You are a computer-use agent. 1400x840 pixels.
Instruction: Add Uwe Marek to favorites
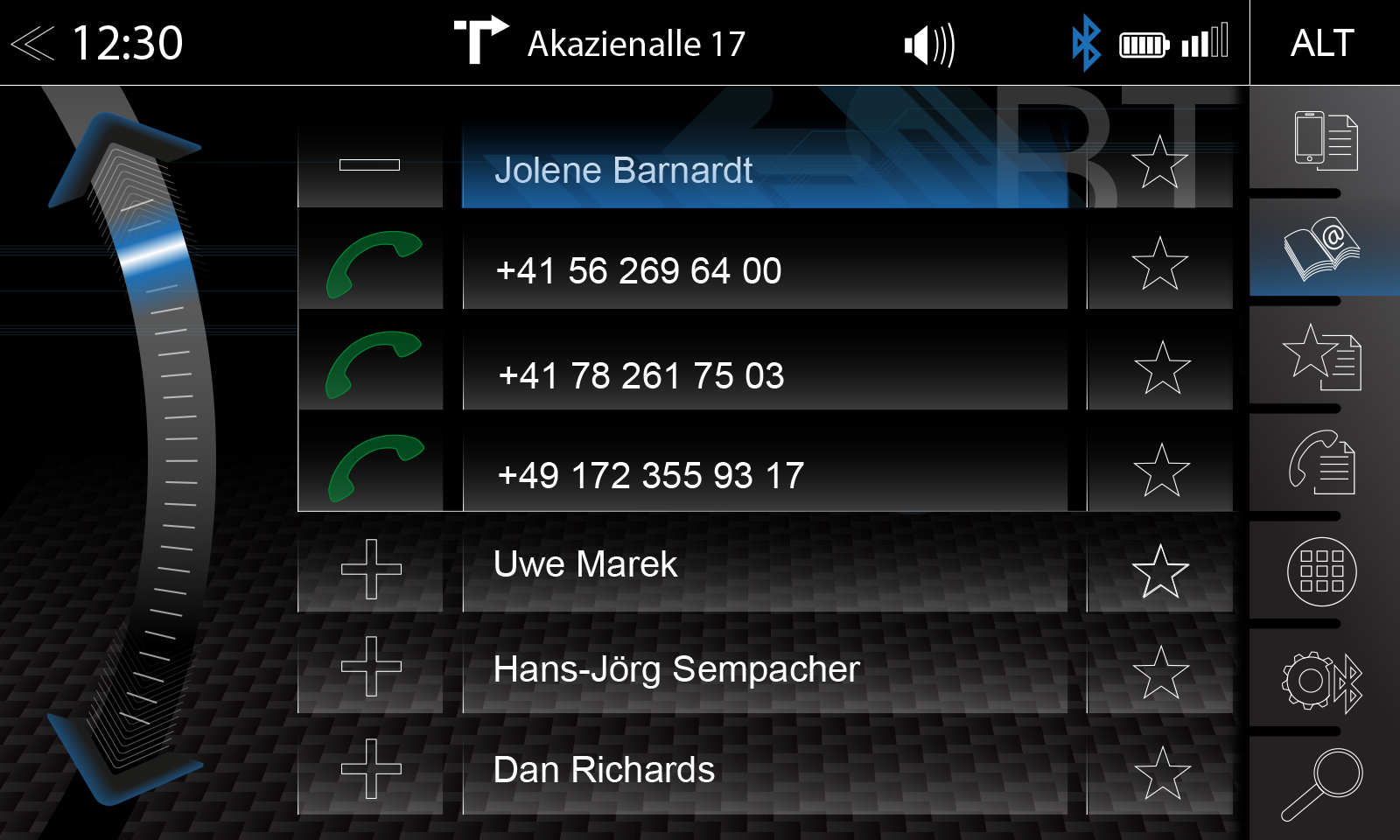1160,570
